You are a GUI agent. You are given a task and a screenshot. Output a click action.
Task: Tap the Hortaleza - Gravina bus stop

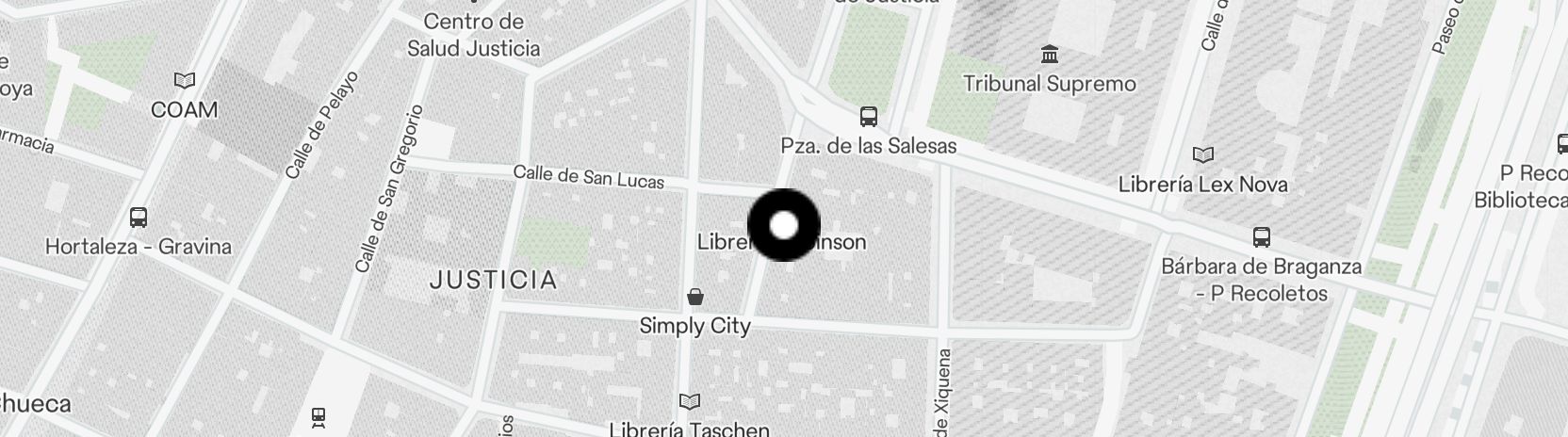pyautogui.click(x=139, y=218)
